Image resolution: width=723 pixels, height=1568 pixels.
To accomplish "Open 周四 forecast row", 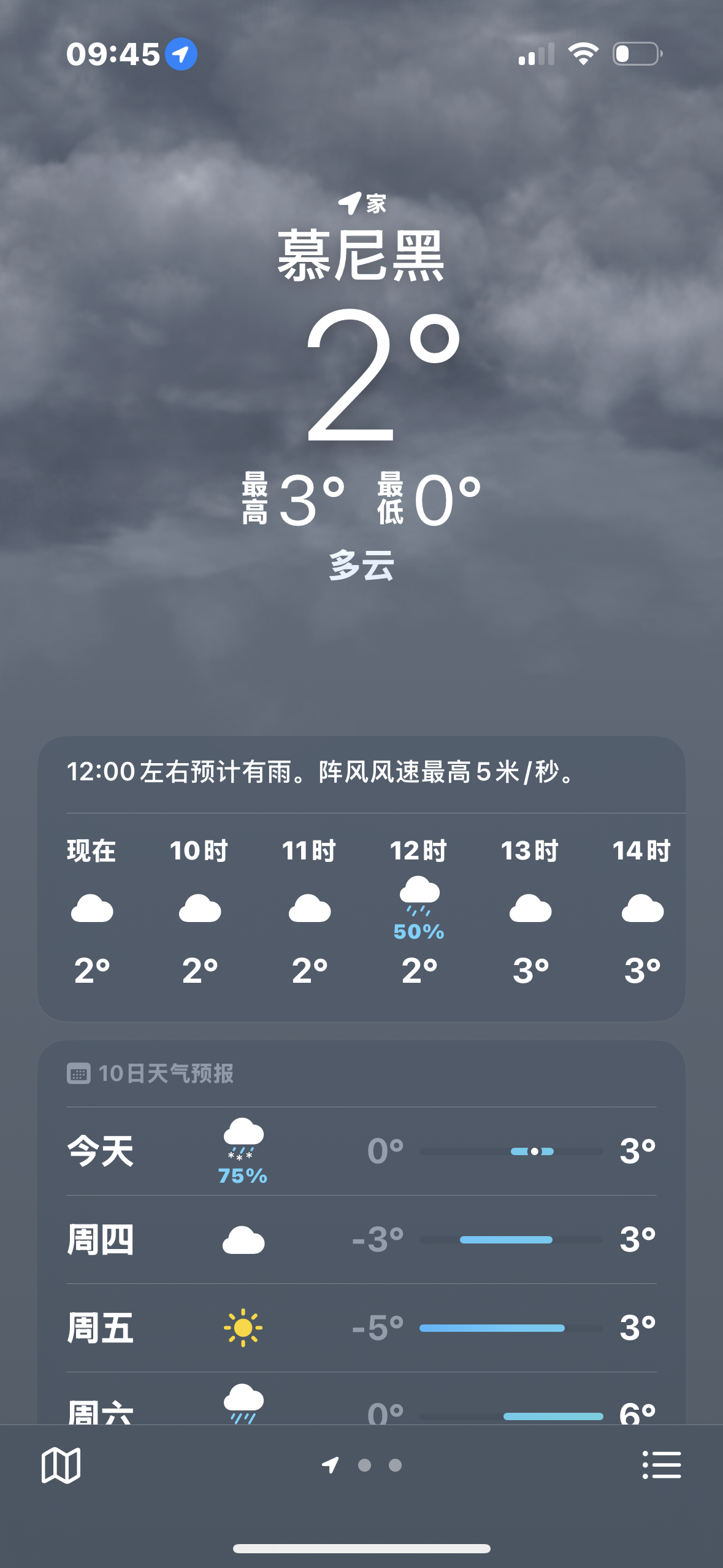I will click(361, 1239).
